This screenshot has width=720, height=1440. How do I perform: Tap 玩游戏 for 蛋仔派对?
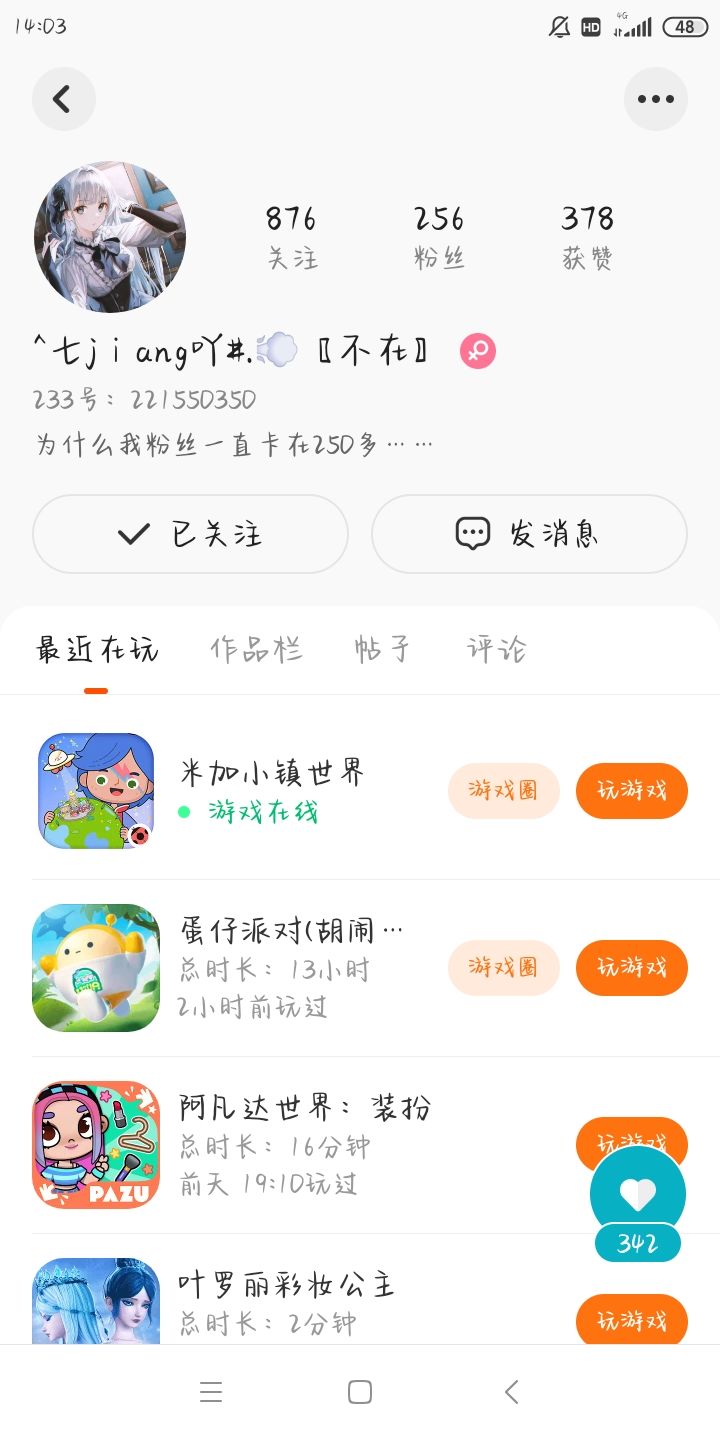pos(631,968)
